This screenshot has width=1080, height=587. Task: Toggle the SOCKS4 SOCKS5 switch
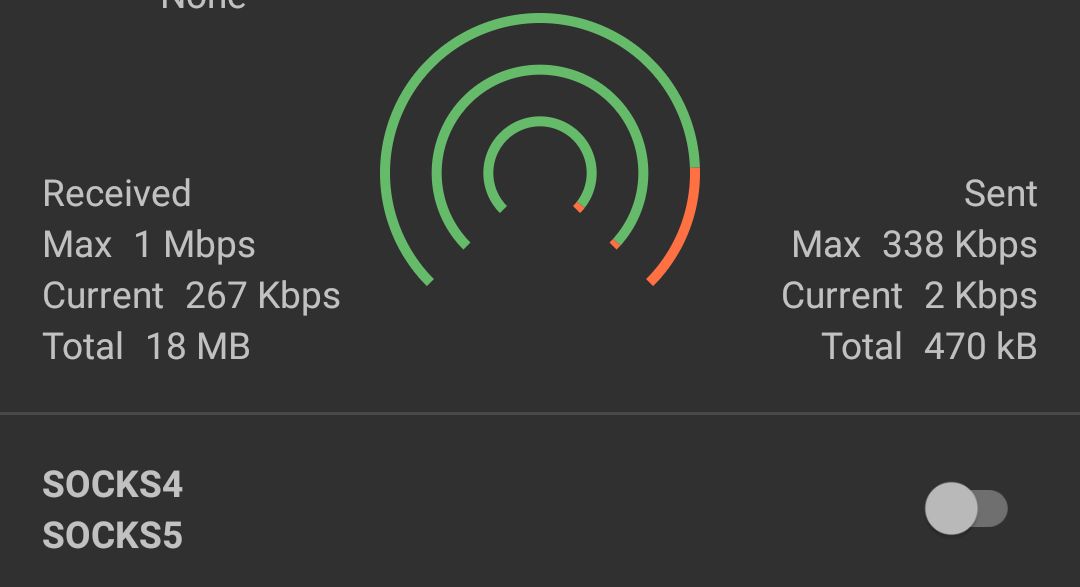(965, 509)
